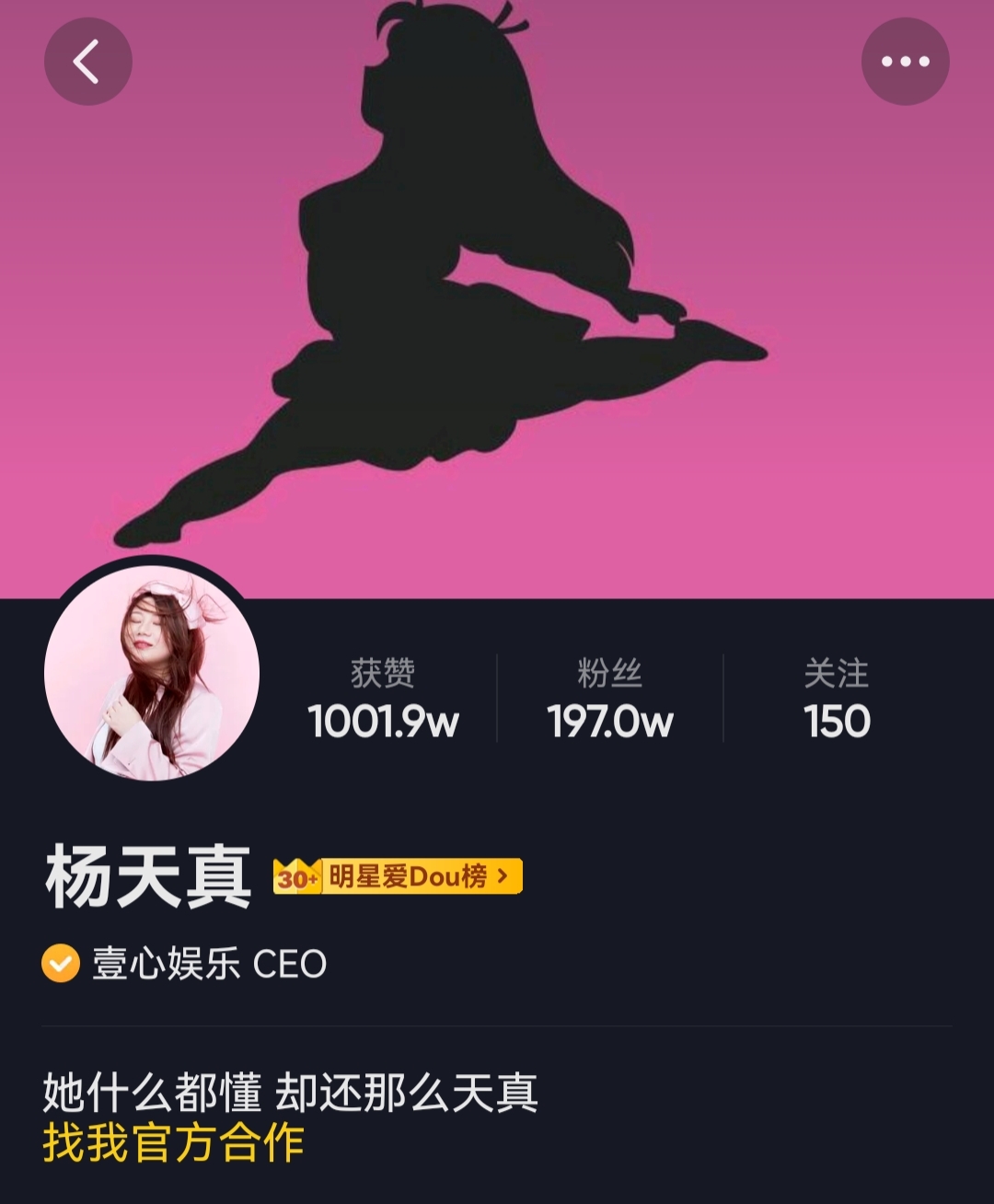The height and width of the screenshot is (1204, 994).
Task: Switch to the 关注 following section
Action: [836, 695]
